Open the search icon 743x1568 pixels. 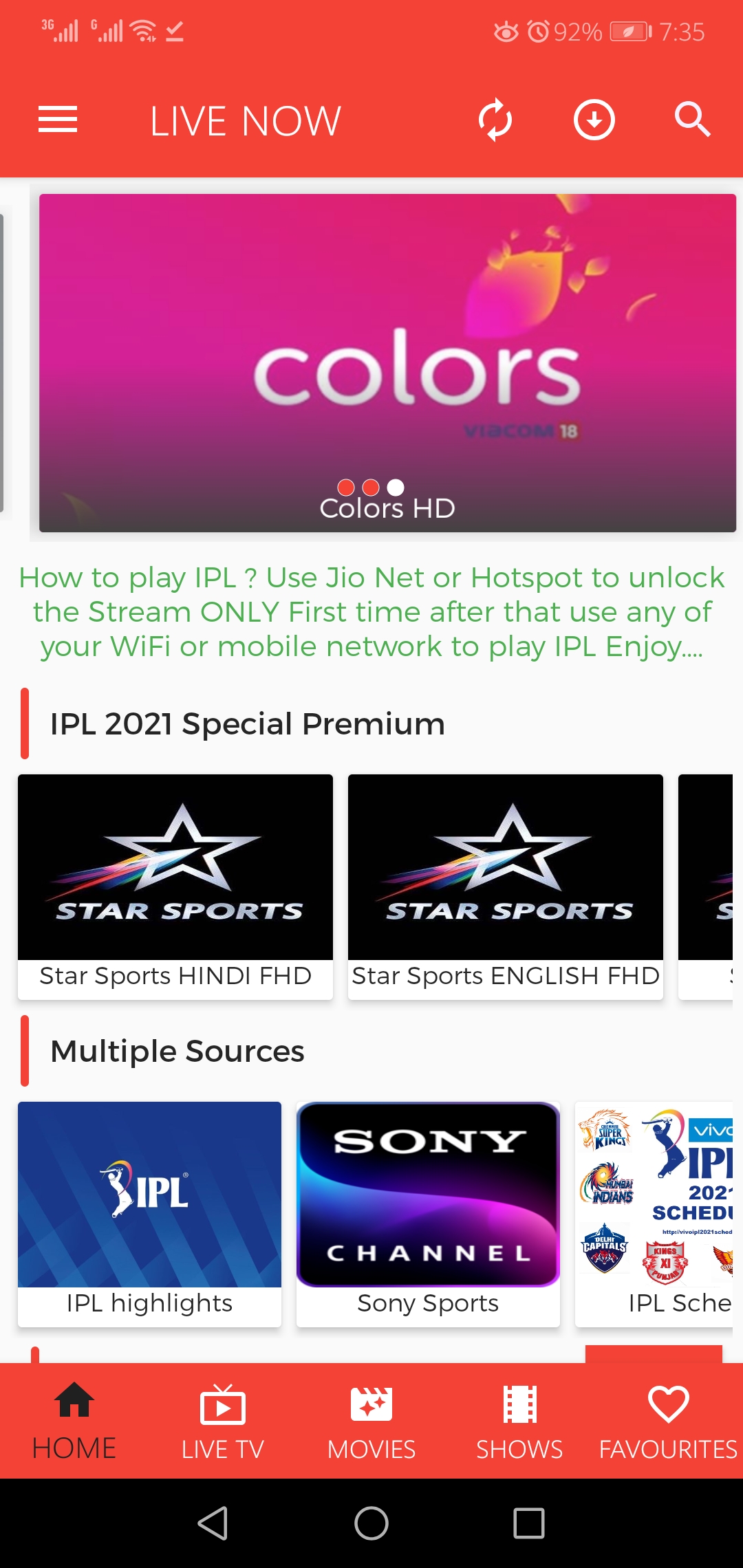[692, 120]
